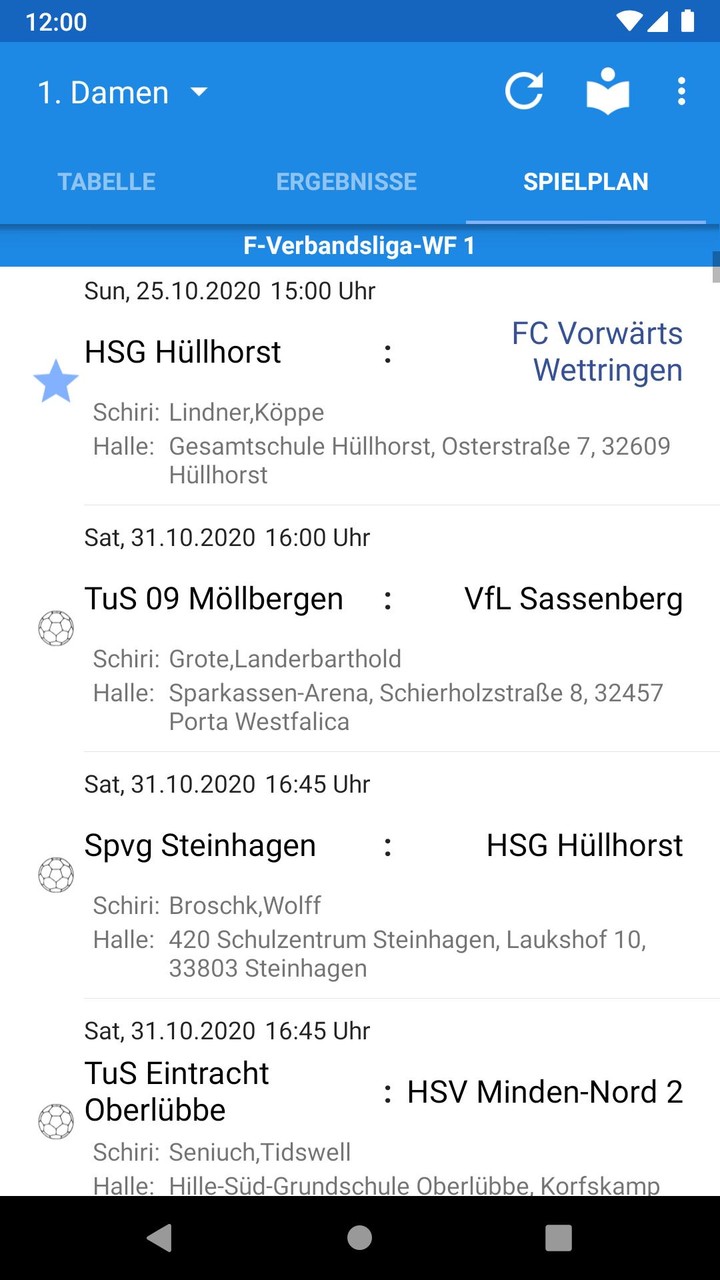Open the bookmarked leagues icon

(x=608, y=90)
